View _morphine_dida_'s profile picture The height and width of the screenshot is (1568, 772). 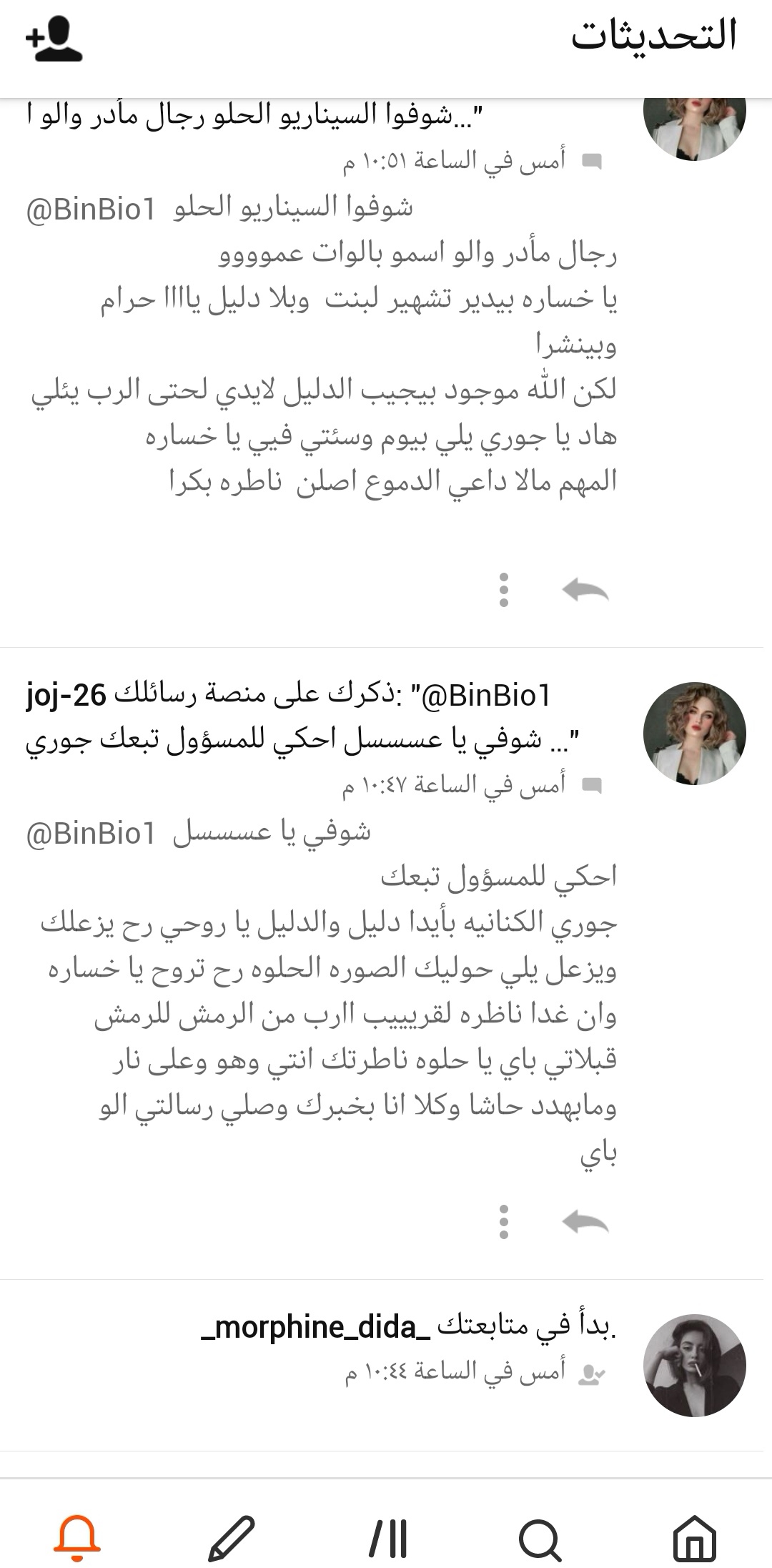(x=694, y=1365)
